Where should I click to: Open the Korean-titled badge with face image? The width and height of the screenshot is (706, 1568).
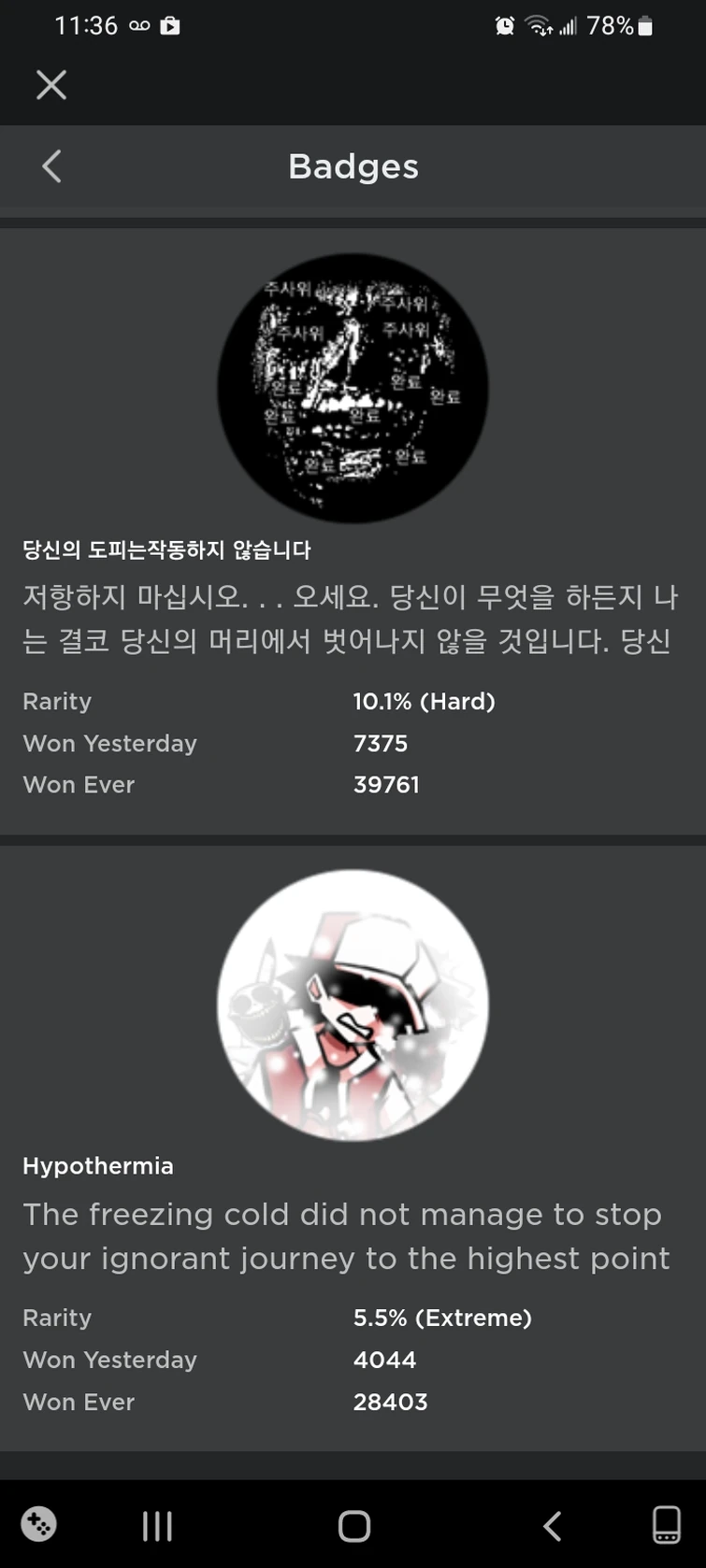(x=353, y=387)
